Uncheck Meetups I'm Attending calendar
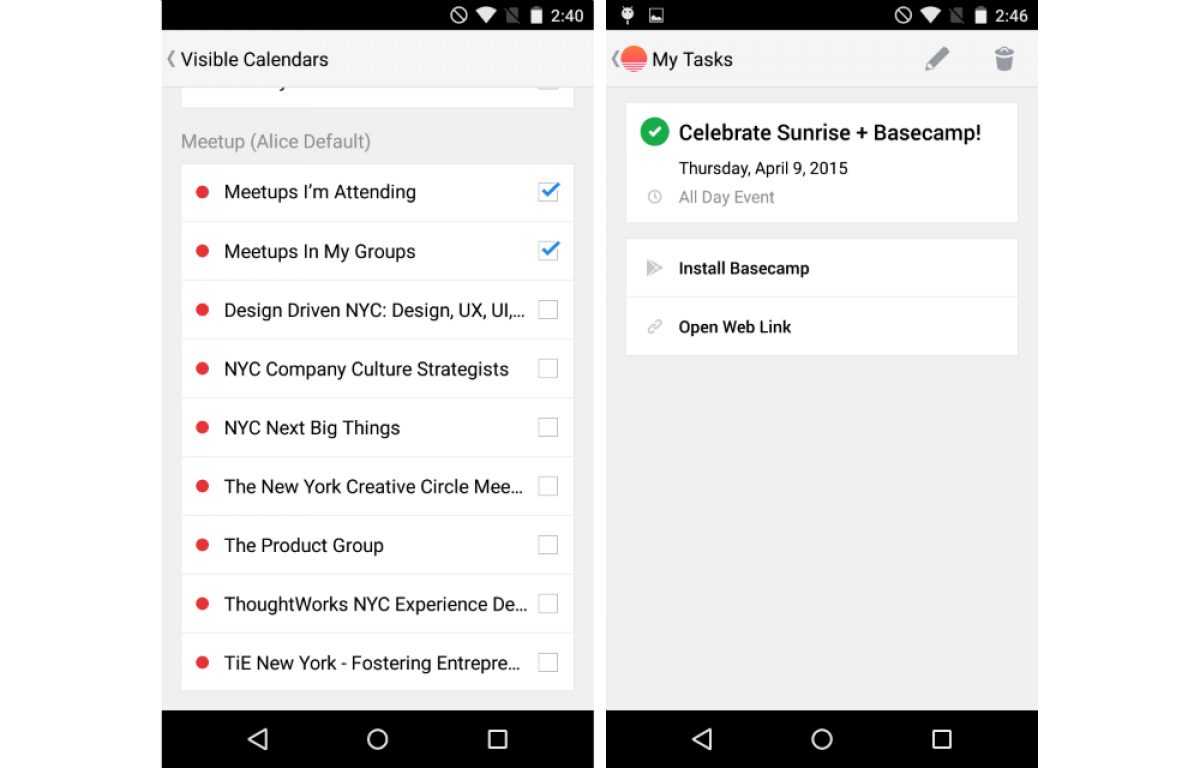The width and height of the screenshot is (1200, 768). [x=548, y=191]
